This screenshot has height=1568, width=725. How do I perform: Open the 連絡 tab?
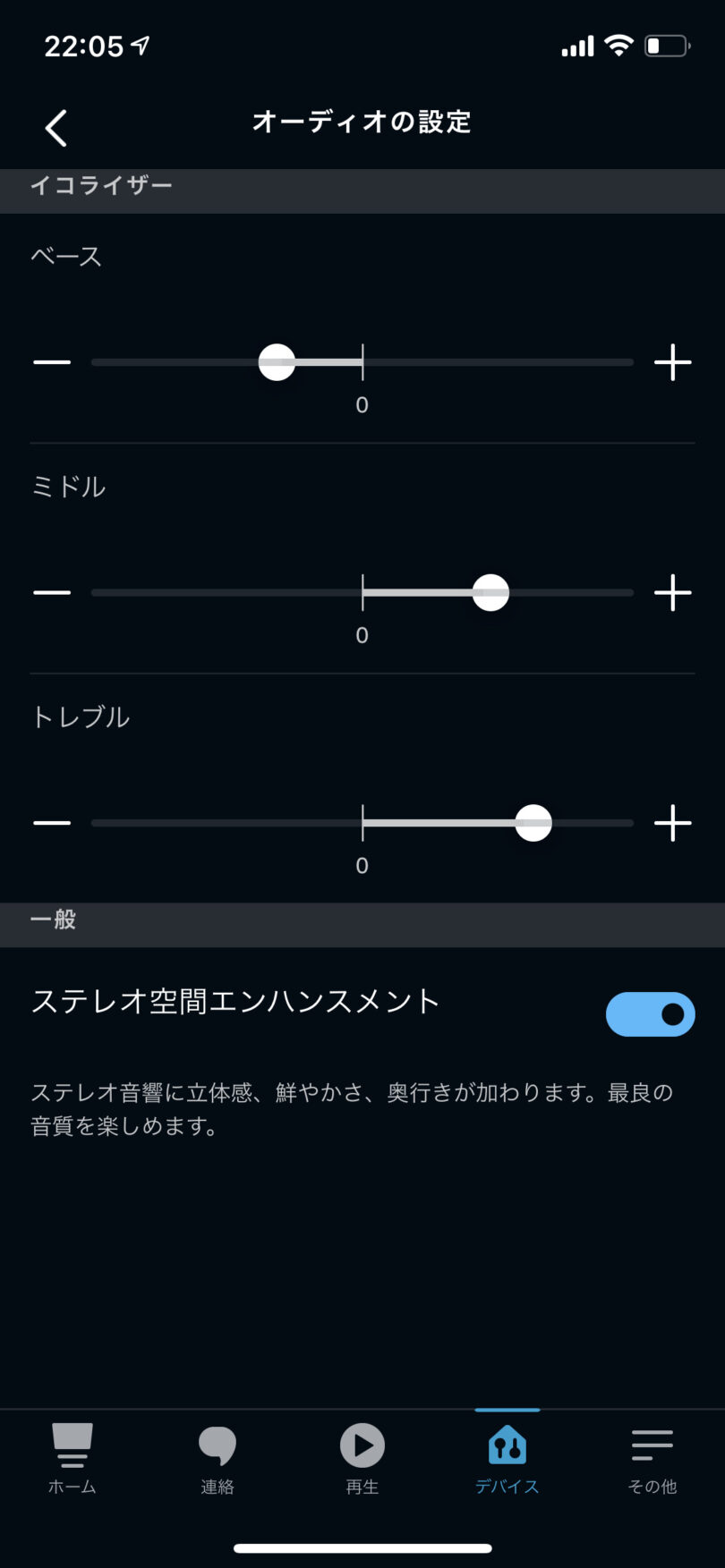(217, 1459)
